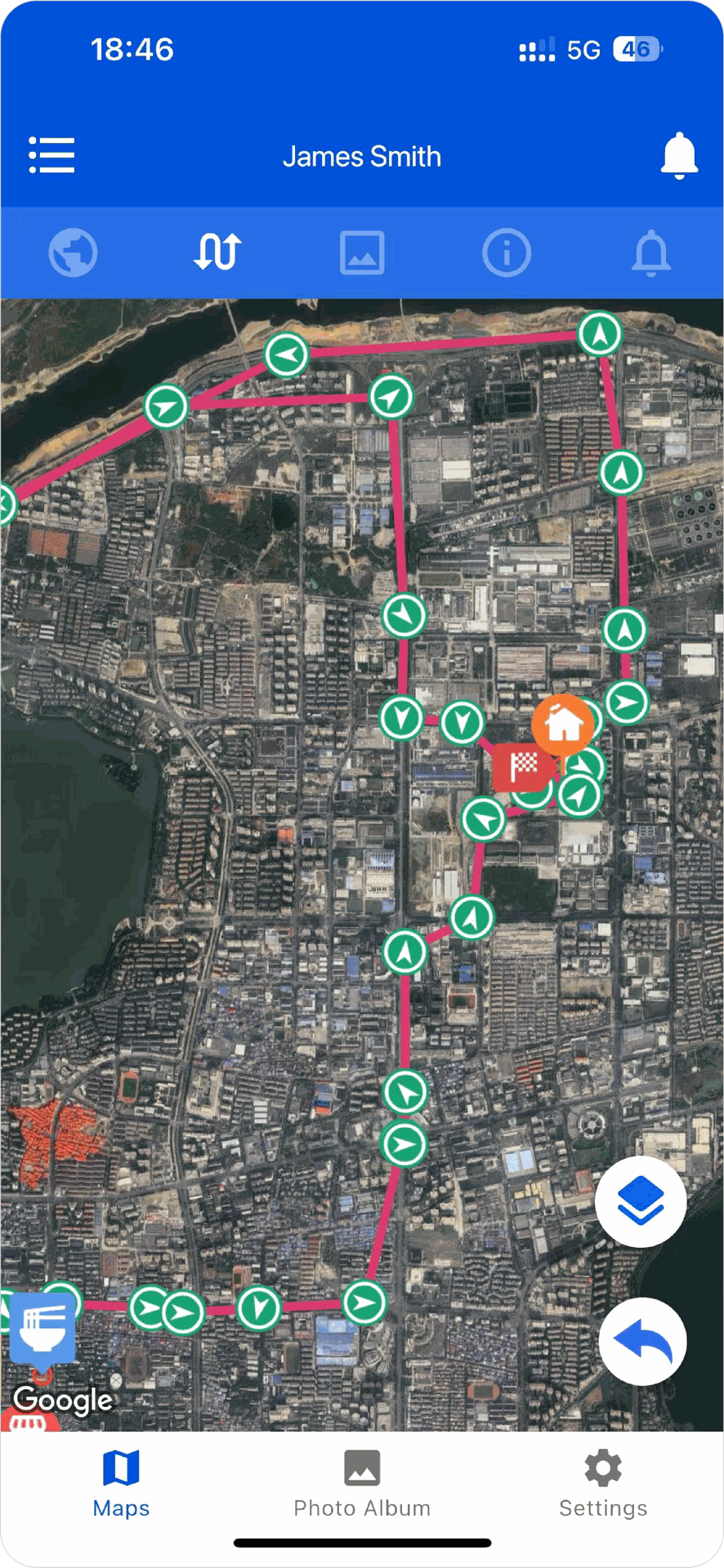Open the hamburger menu
Screen dimensions: 724x1568
(x=52, y=155)
